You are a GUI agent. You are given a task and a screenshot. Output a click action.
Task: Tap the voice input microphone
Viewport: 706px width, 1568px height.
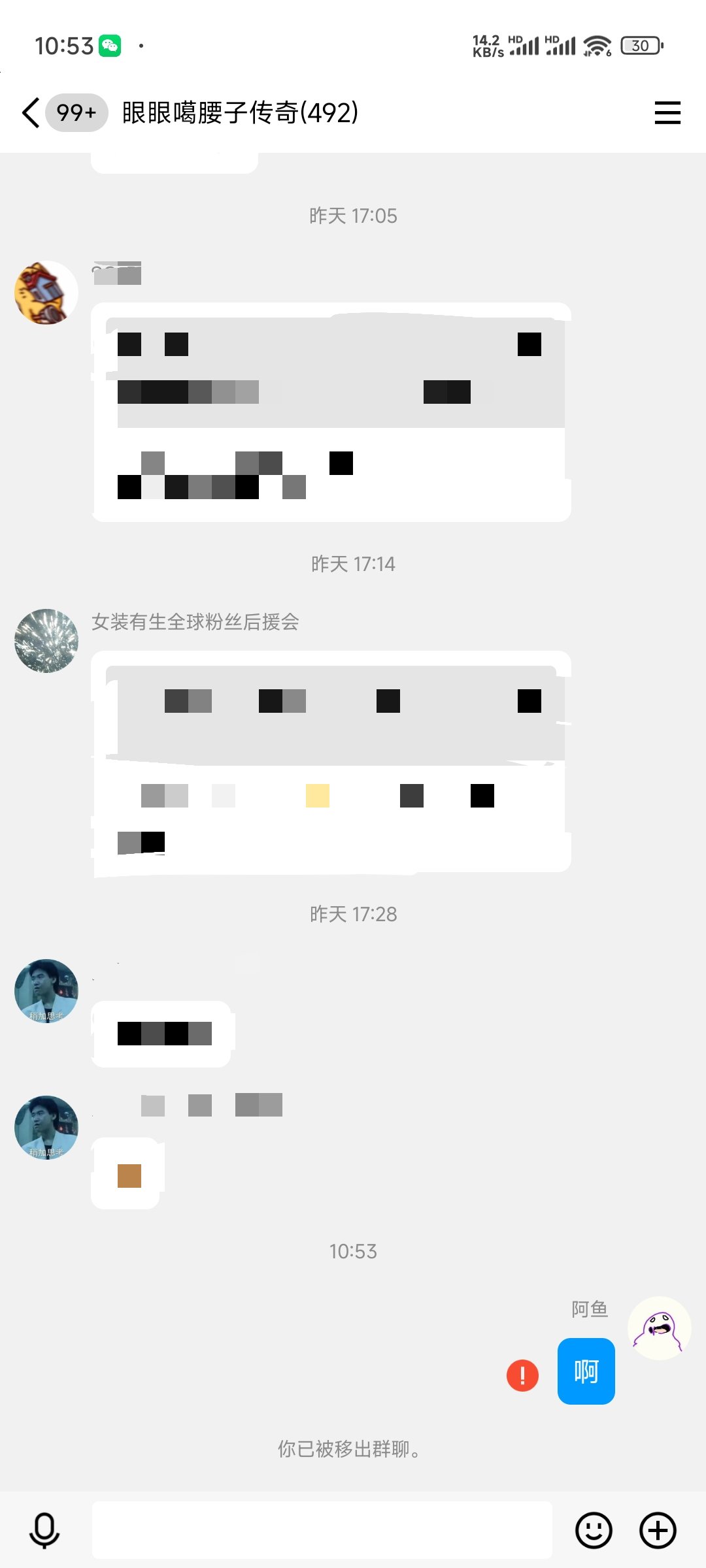pos(44,1530)
